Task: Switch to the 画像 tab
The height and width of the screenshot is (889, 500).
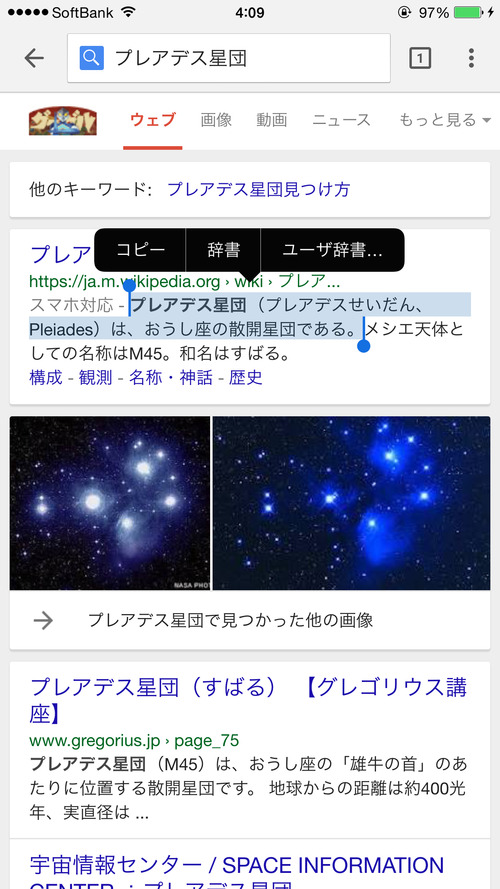Action: [x=216, y=120]
